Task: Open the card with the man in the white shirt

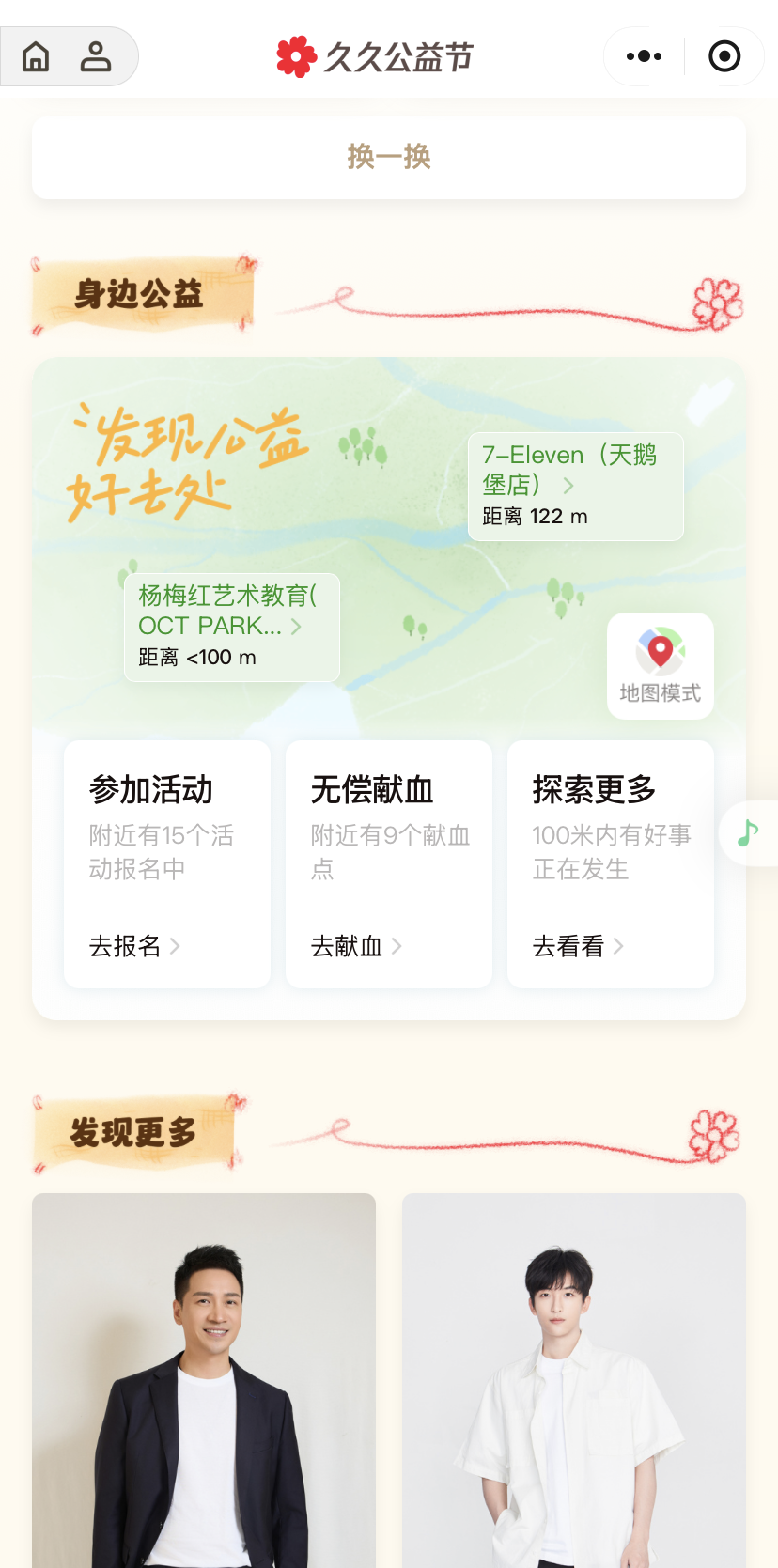Action: 574,1380
